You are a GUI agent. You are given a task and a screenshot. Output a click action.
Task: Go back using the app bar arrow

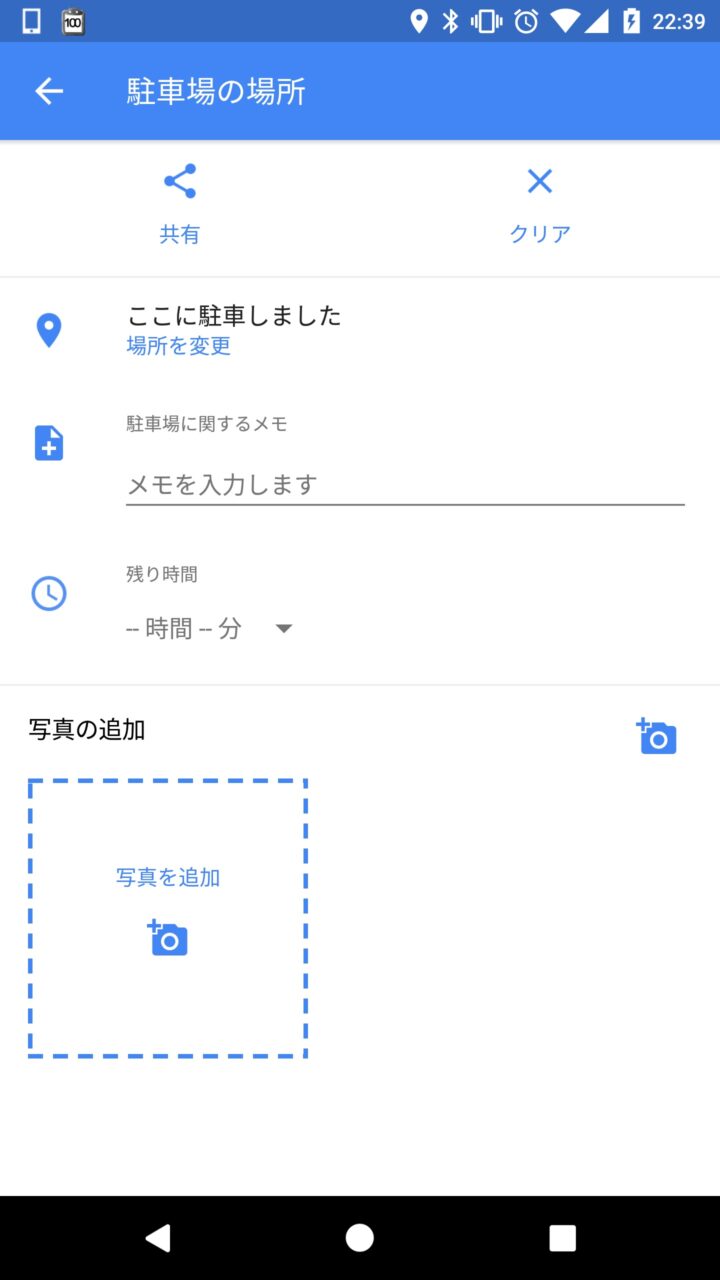pos(49,92)
